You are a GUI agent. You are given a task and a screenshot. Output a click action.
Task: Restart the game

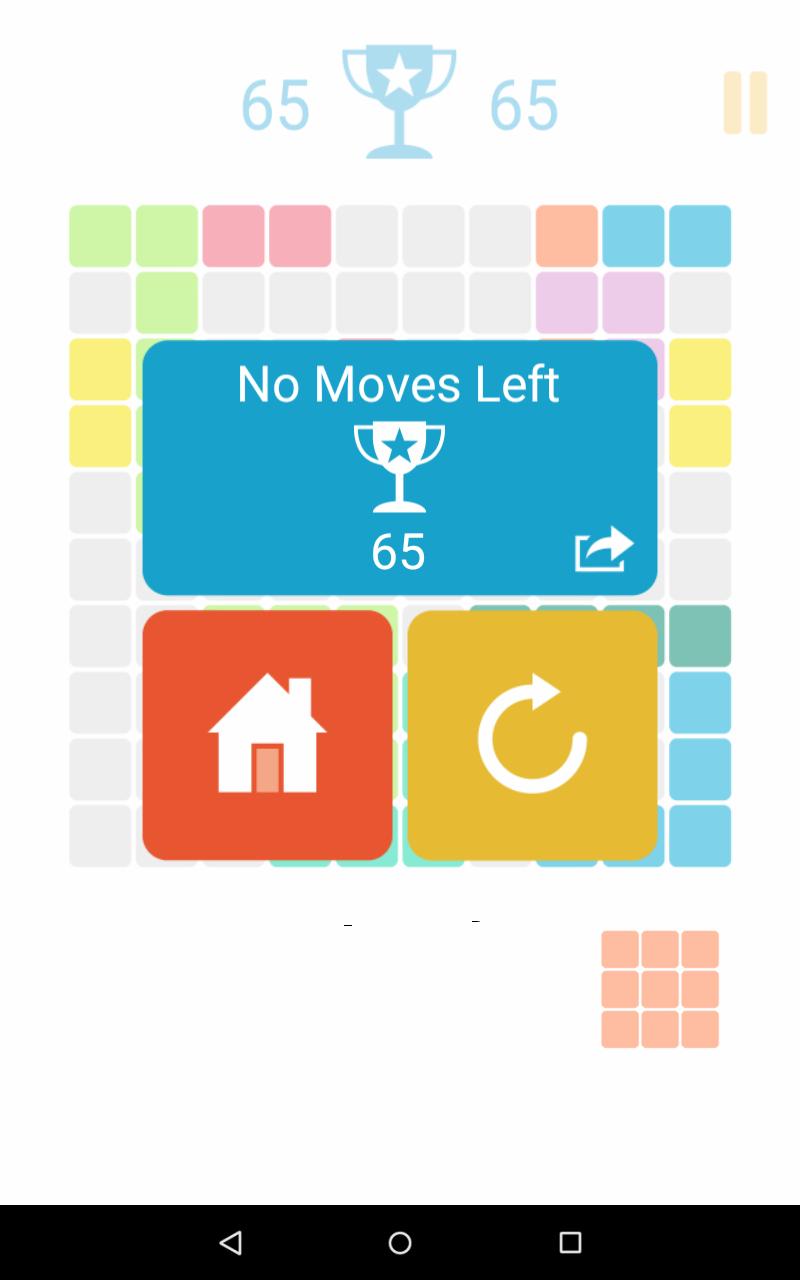pyautogui.click(x=532, y=735)
